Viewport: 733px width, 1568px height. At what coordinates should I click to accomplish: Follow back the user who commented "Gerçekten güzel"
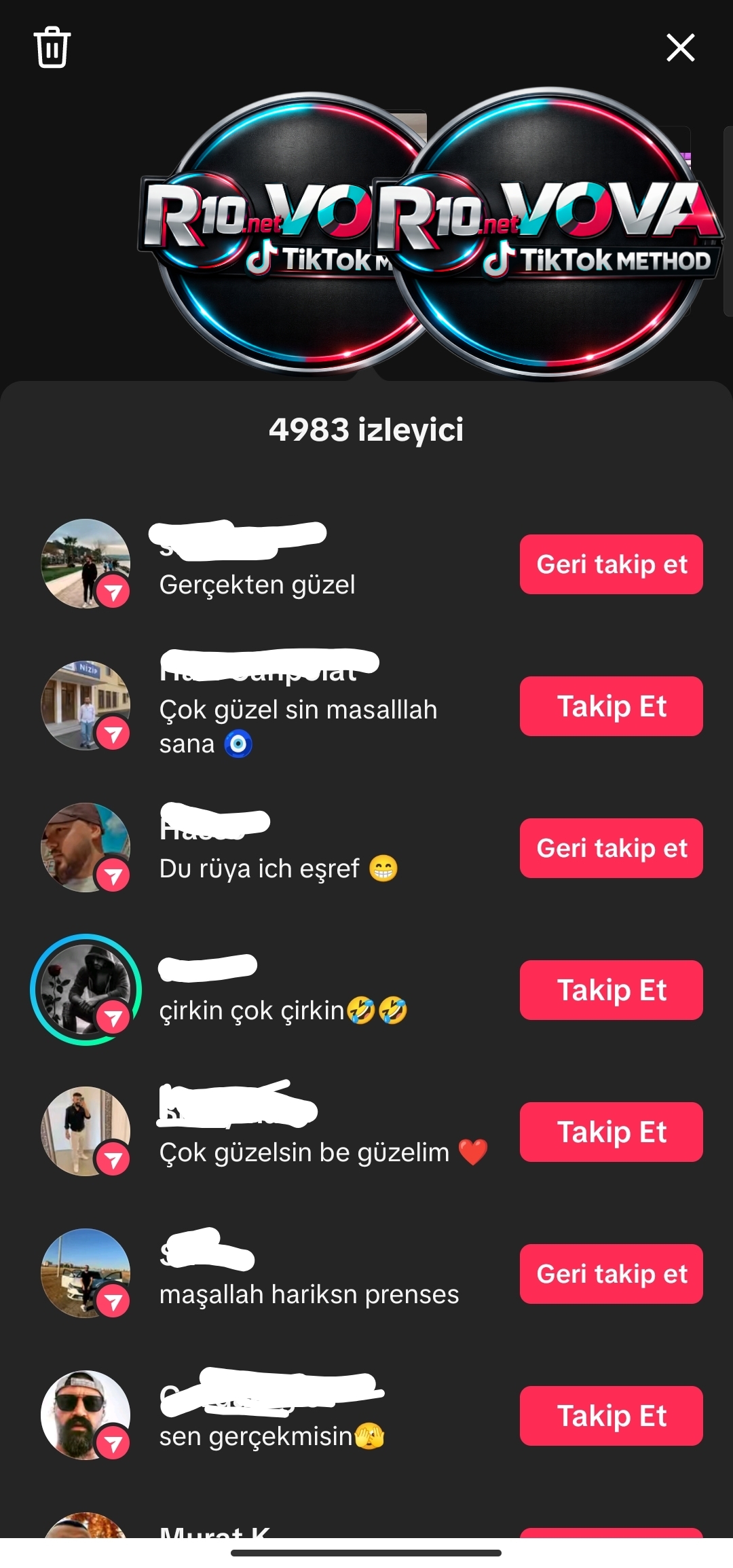pyautogui.click(x=611, y=564)
